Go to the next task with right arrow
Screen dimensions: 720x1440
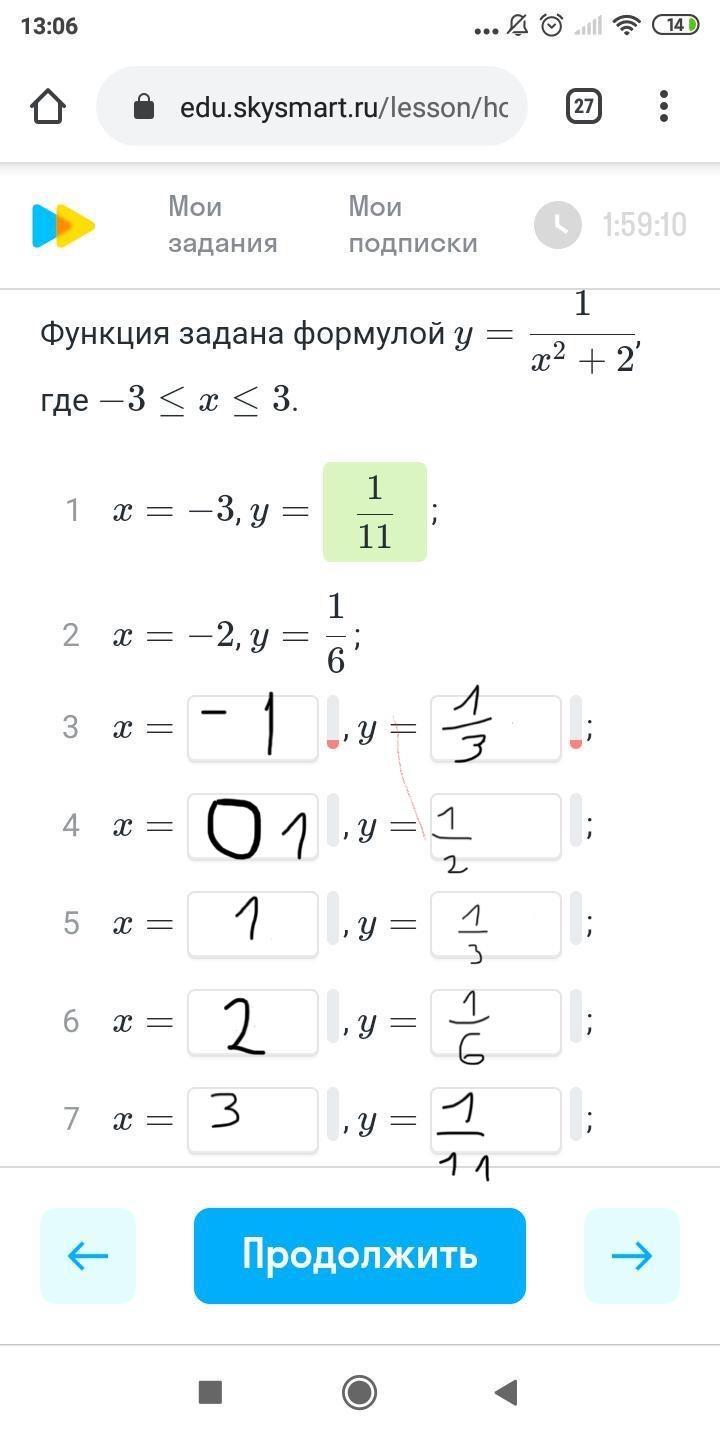click(631, 1255)
